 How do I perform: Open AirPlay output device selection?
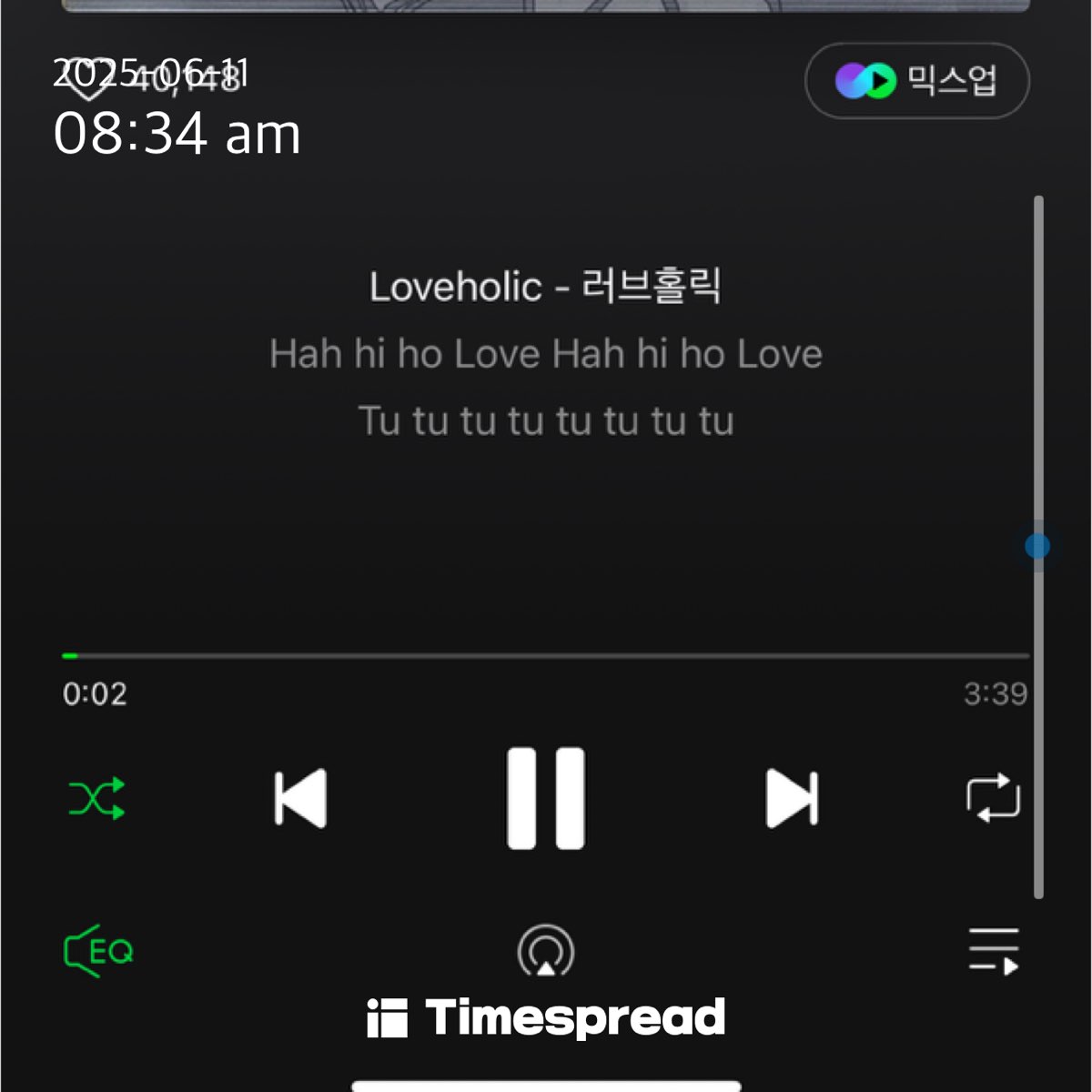coord(546,951)
